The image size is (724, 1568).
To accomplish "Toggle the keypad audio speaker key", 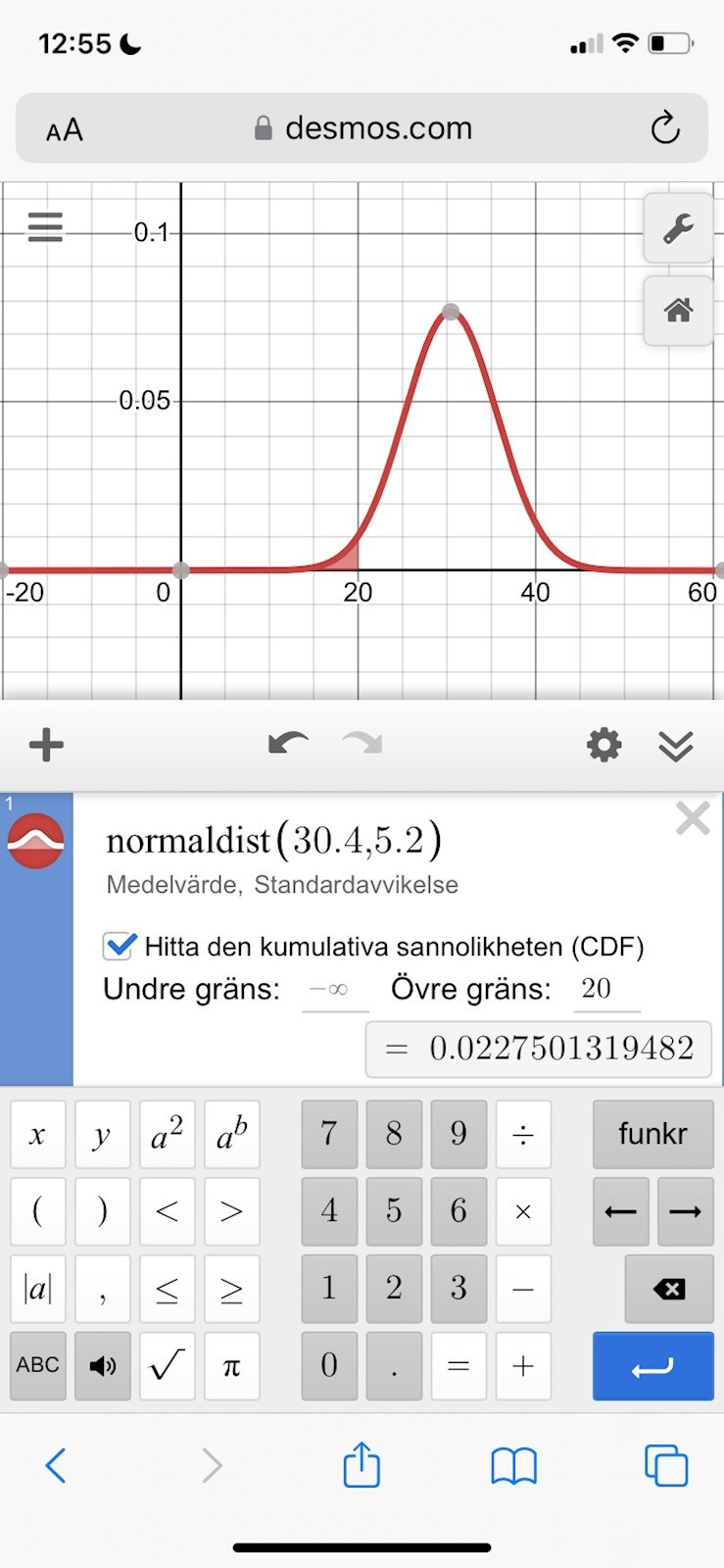I will 103,1365.
